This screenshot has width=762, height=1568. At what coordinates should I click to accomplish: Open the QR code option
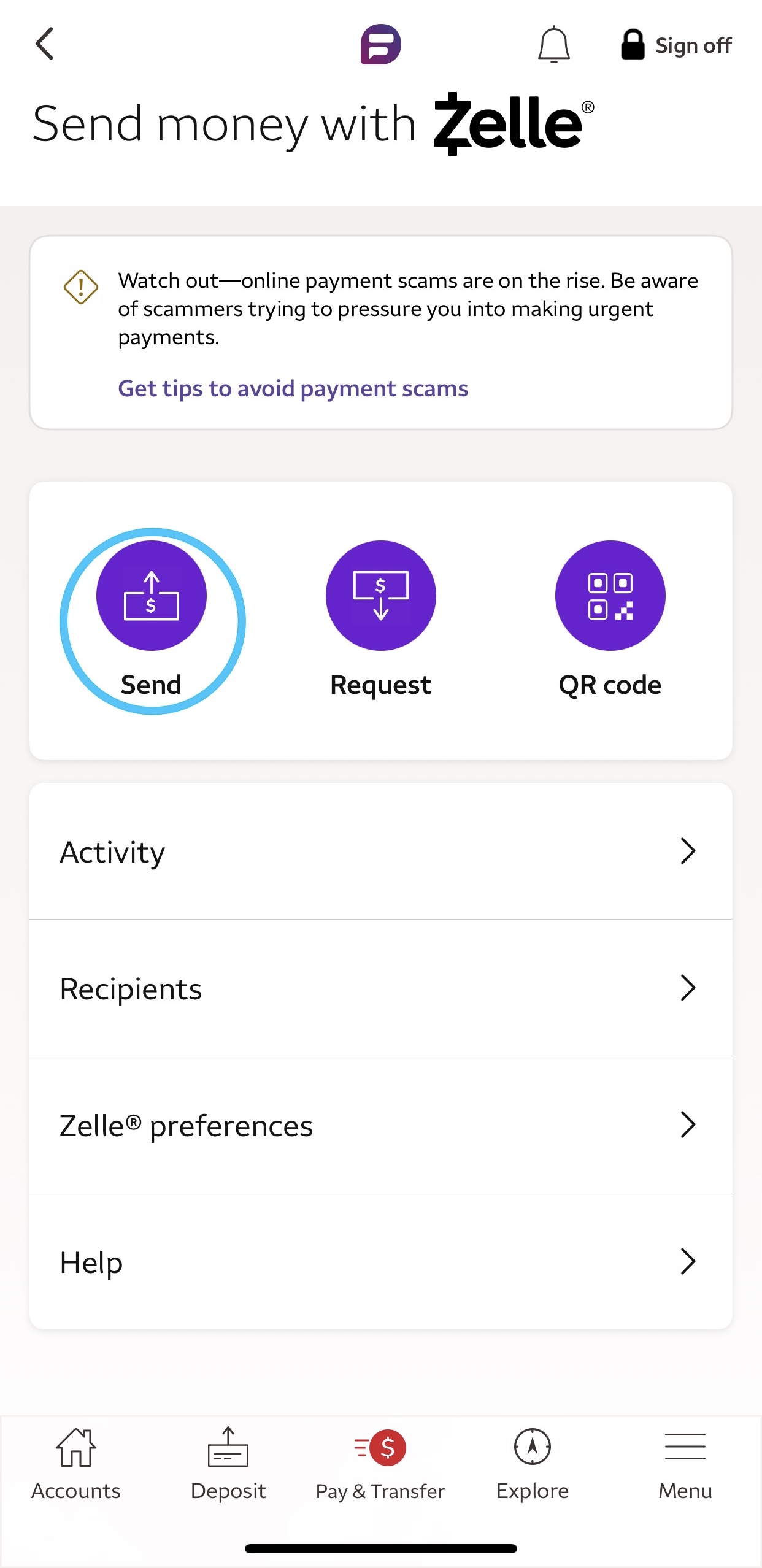(610, 596)
